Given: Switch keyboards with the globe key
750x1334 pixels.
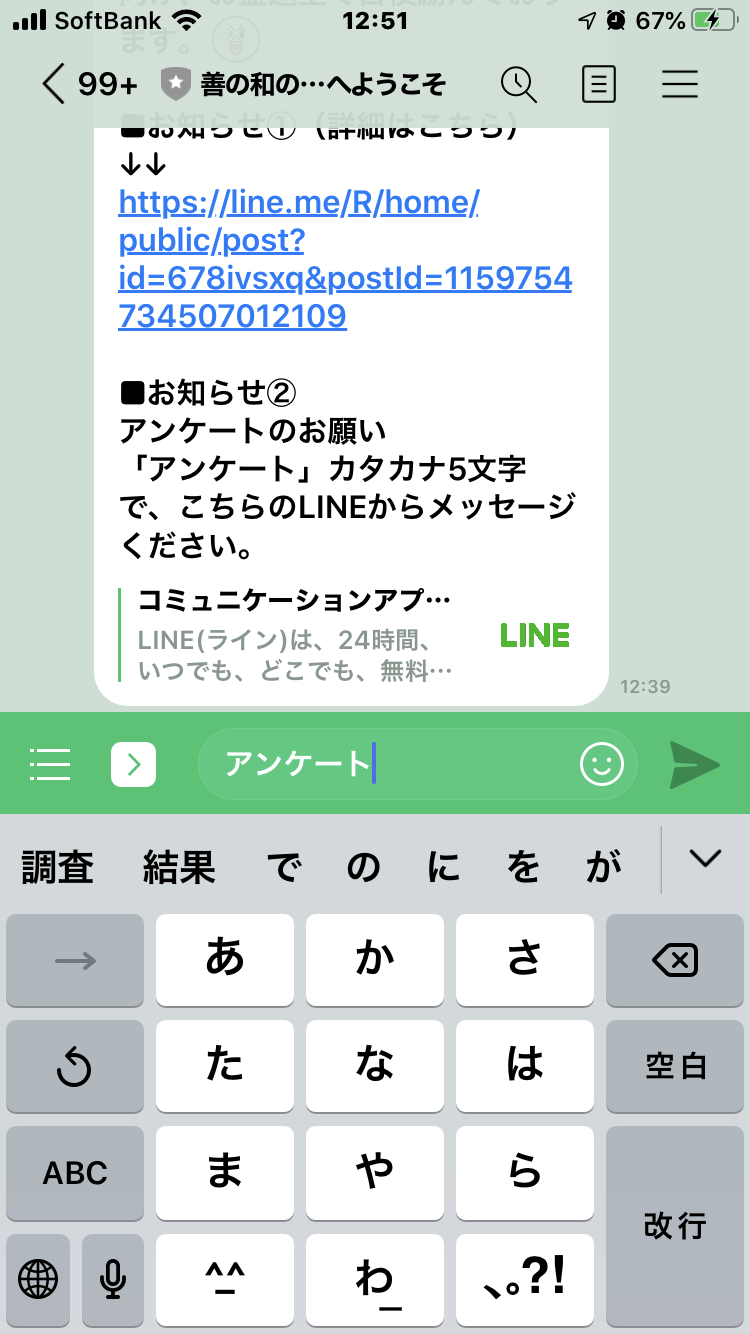Looking at the screenshot, I should coord(38,1278).
